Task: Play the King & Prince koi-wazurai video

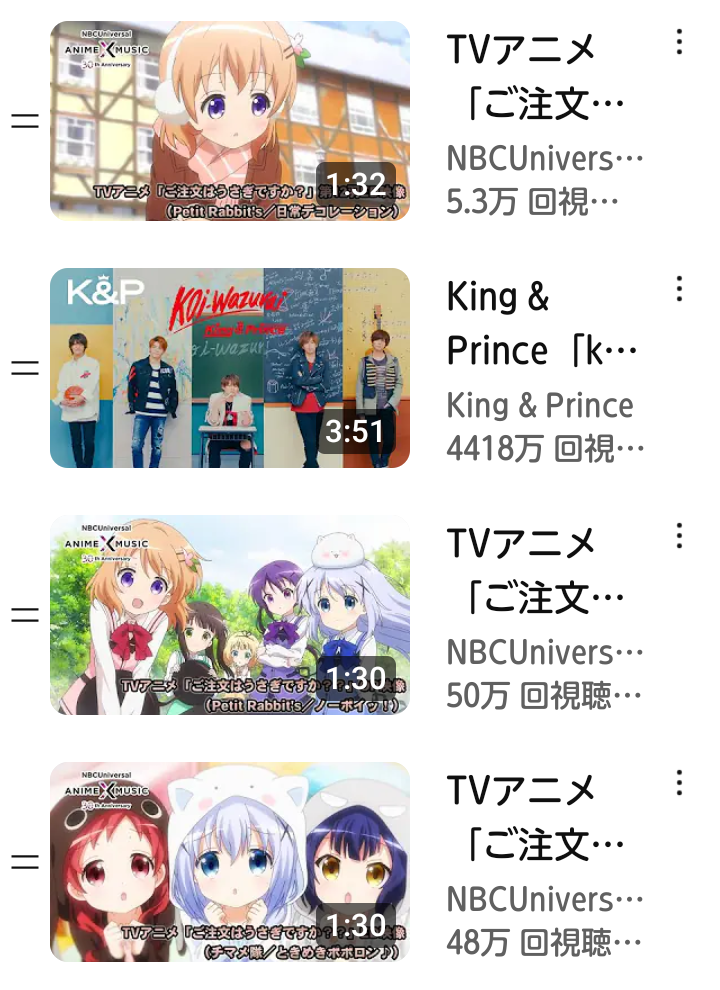Action: [x=230, y=368]
